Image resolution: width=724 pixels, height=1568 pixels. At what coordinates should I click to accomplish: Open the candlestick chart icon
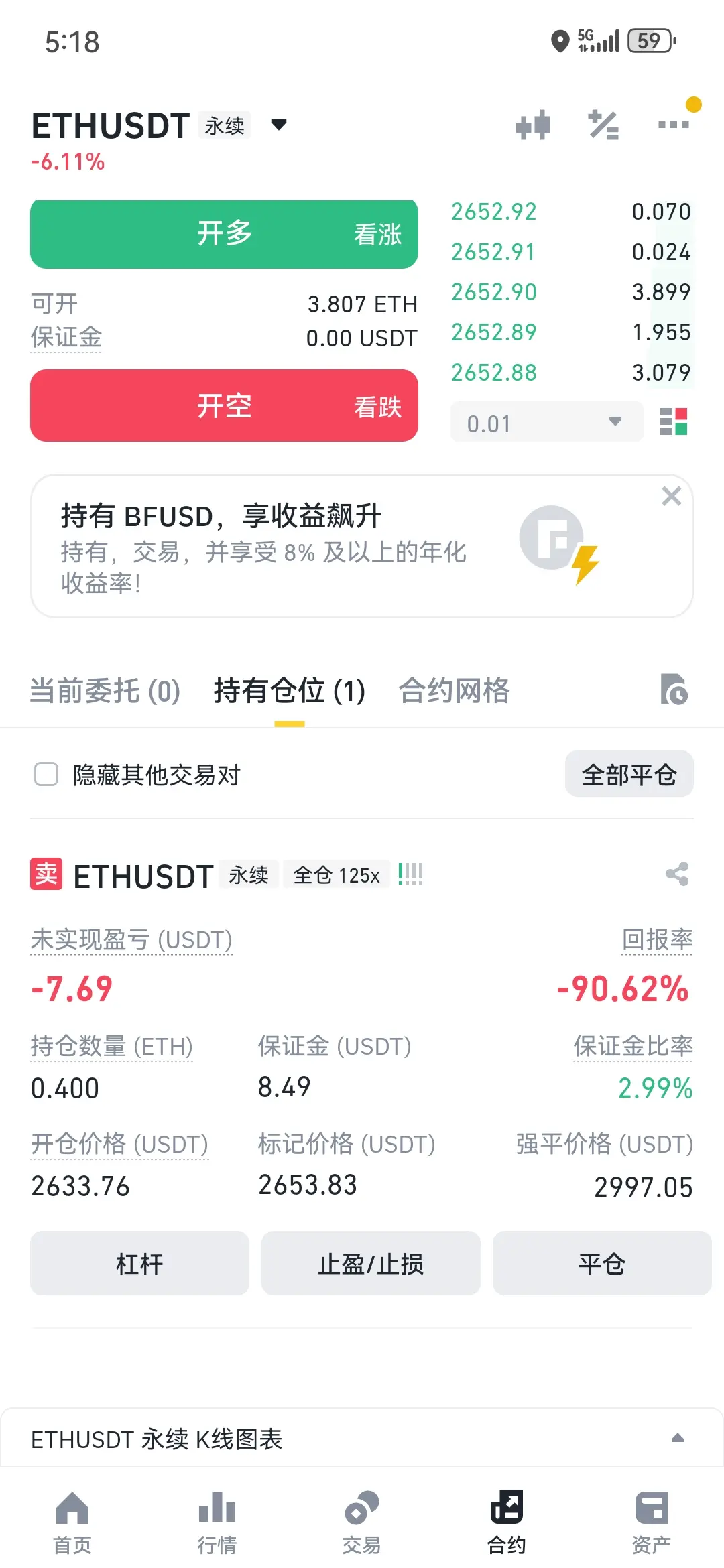tap(533, 125)
